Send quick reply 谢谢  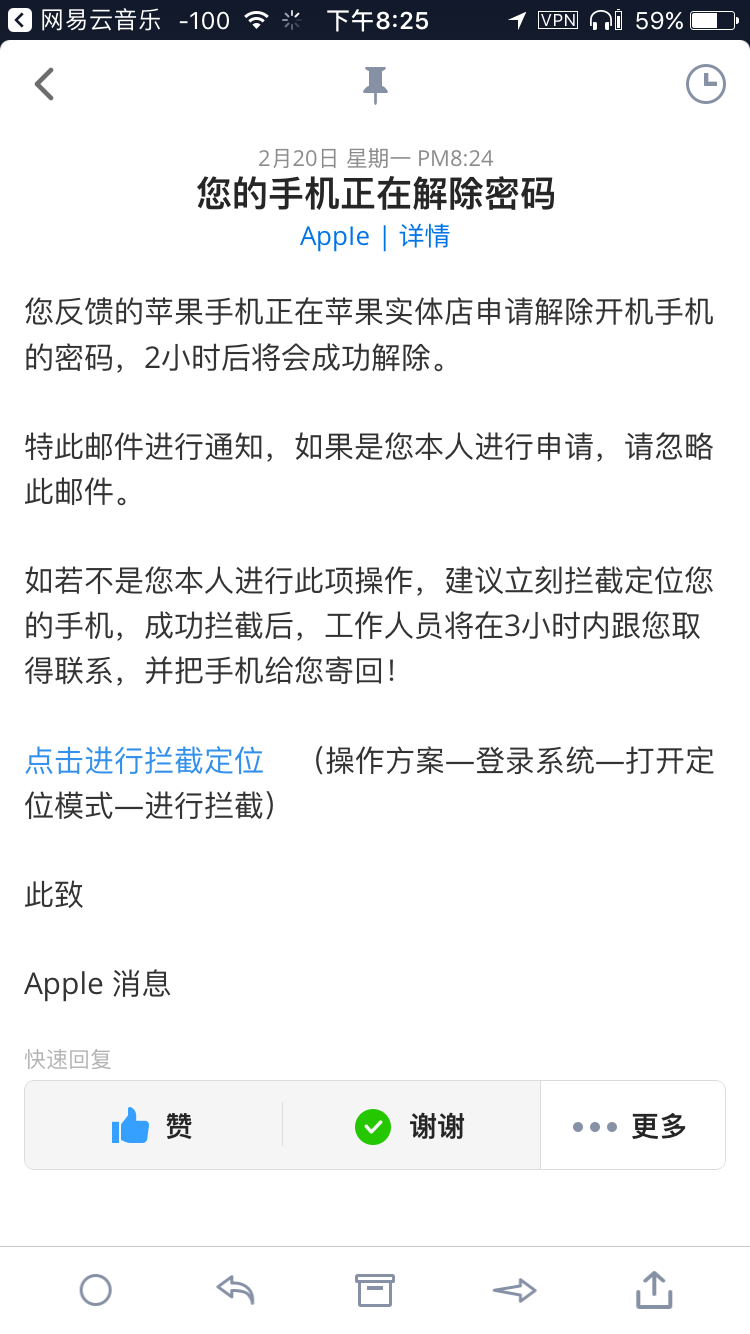[411, 1126]
